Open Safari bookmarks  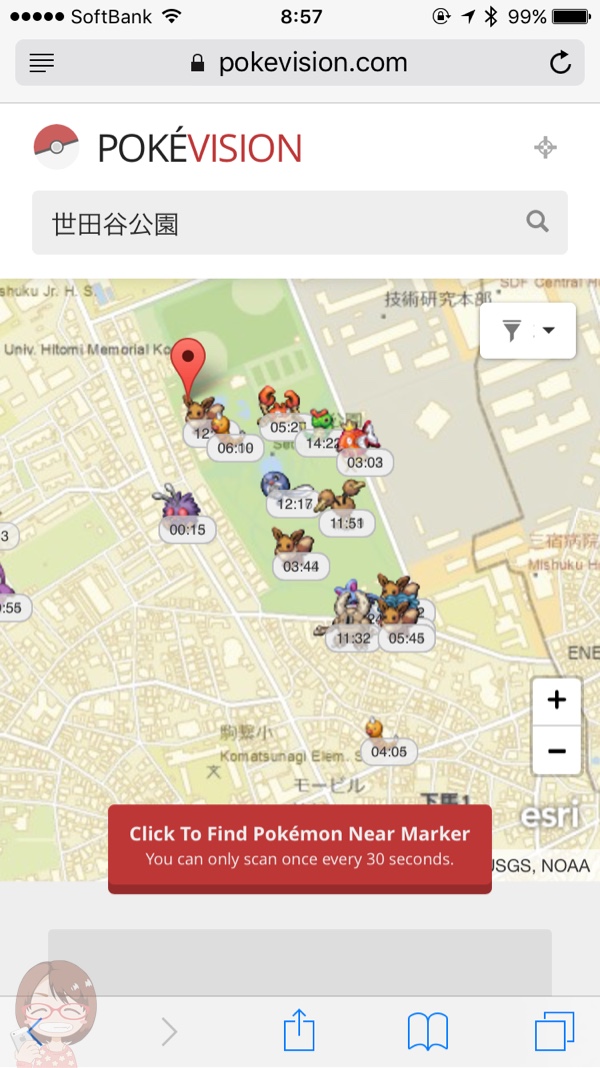click(x=427, y=1032)
